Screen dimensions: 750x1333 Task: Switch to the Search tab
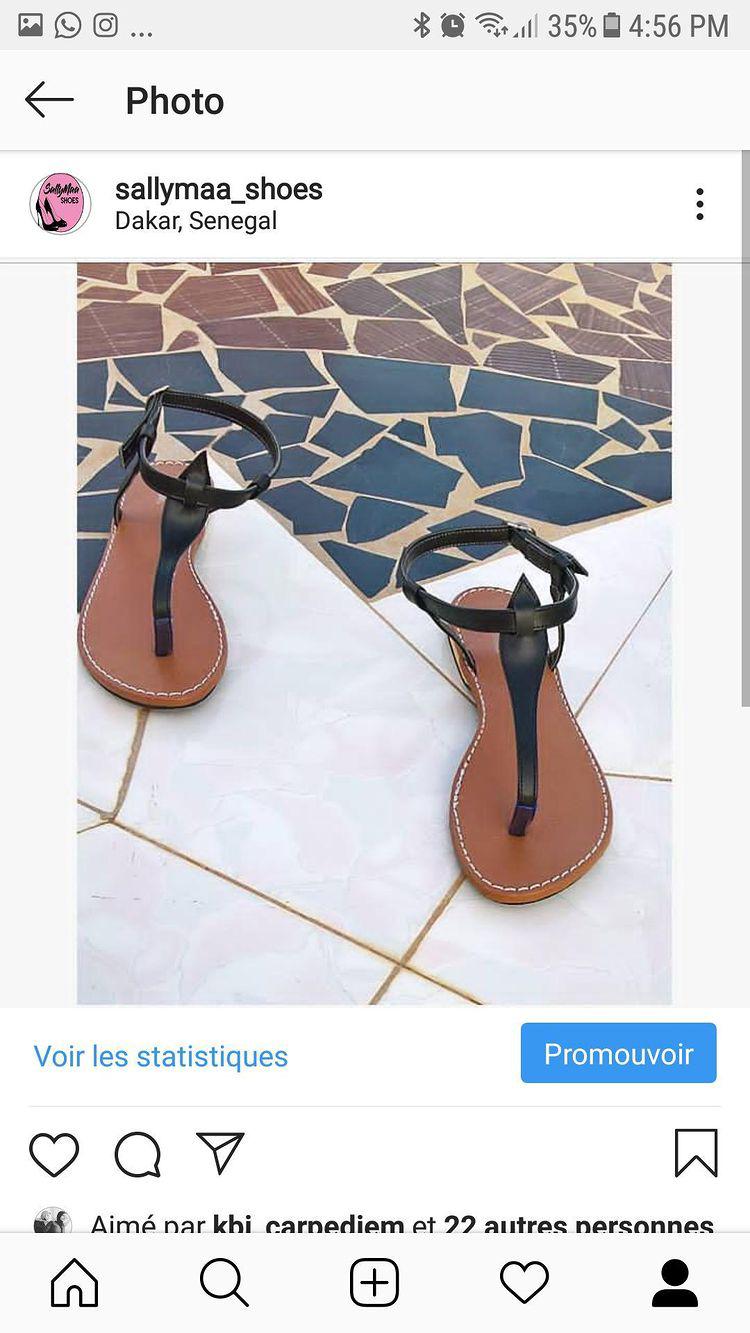click(x=224, y=1283)
